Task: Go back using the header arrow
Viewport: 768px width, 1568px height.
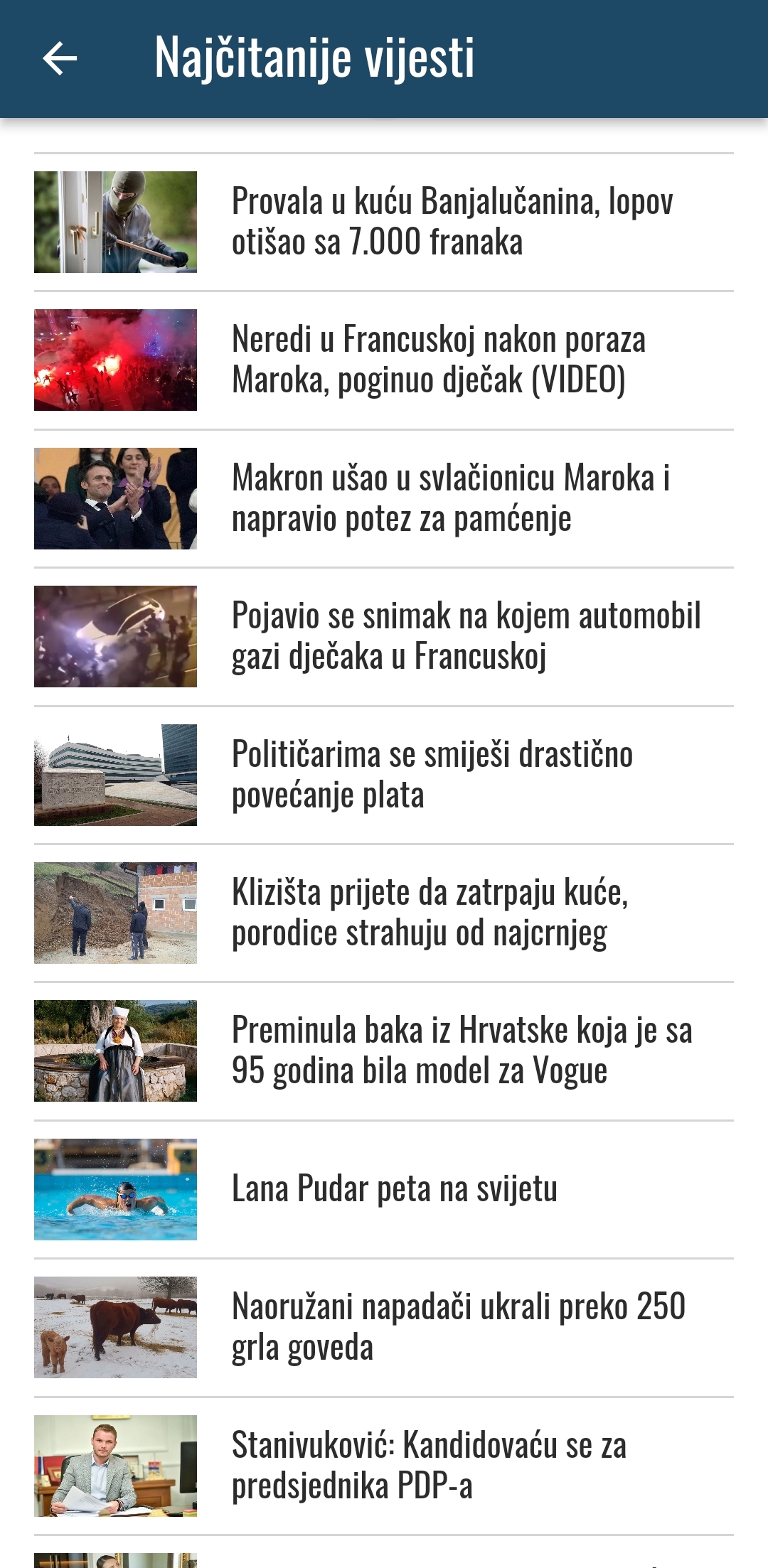Action: pyautogui.click(x=60, y=58)
